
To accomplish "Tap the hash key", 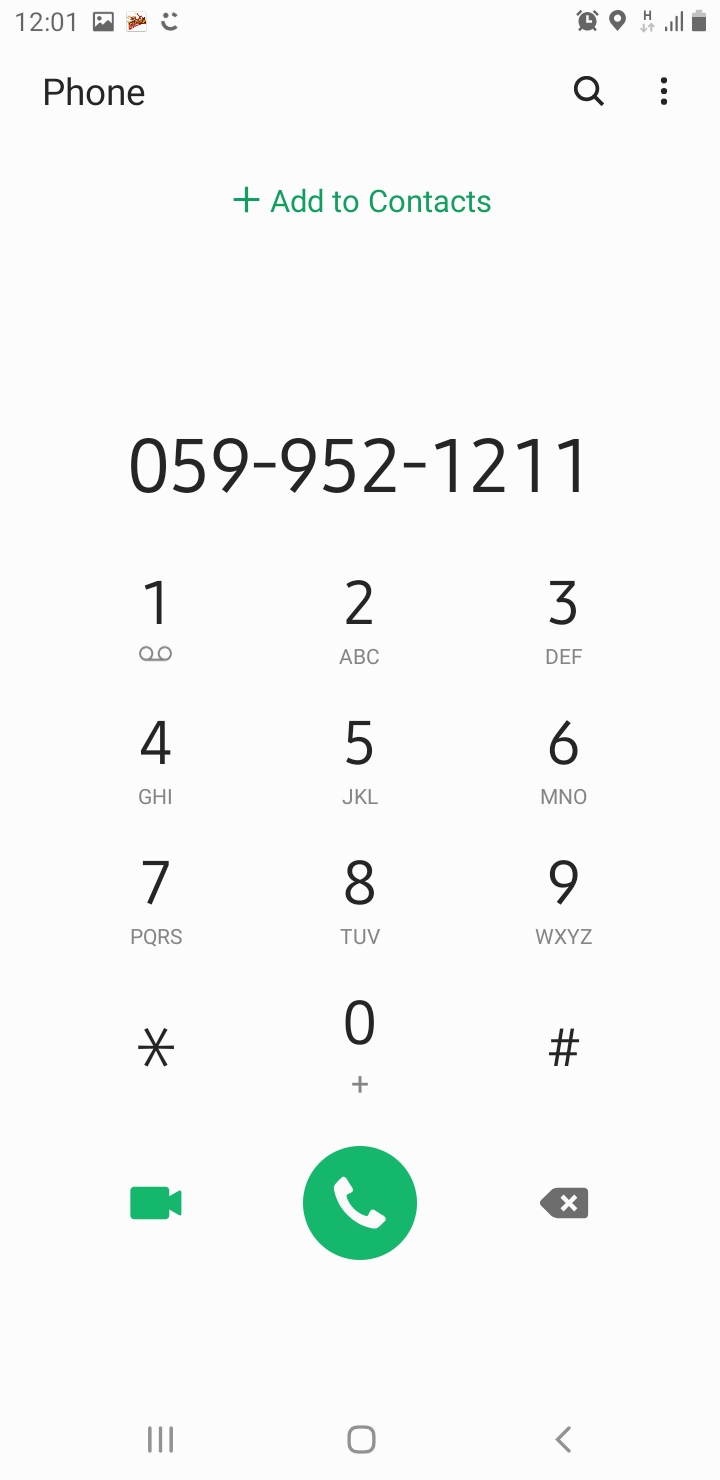I will [563, 1047].
